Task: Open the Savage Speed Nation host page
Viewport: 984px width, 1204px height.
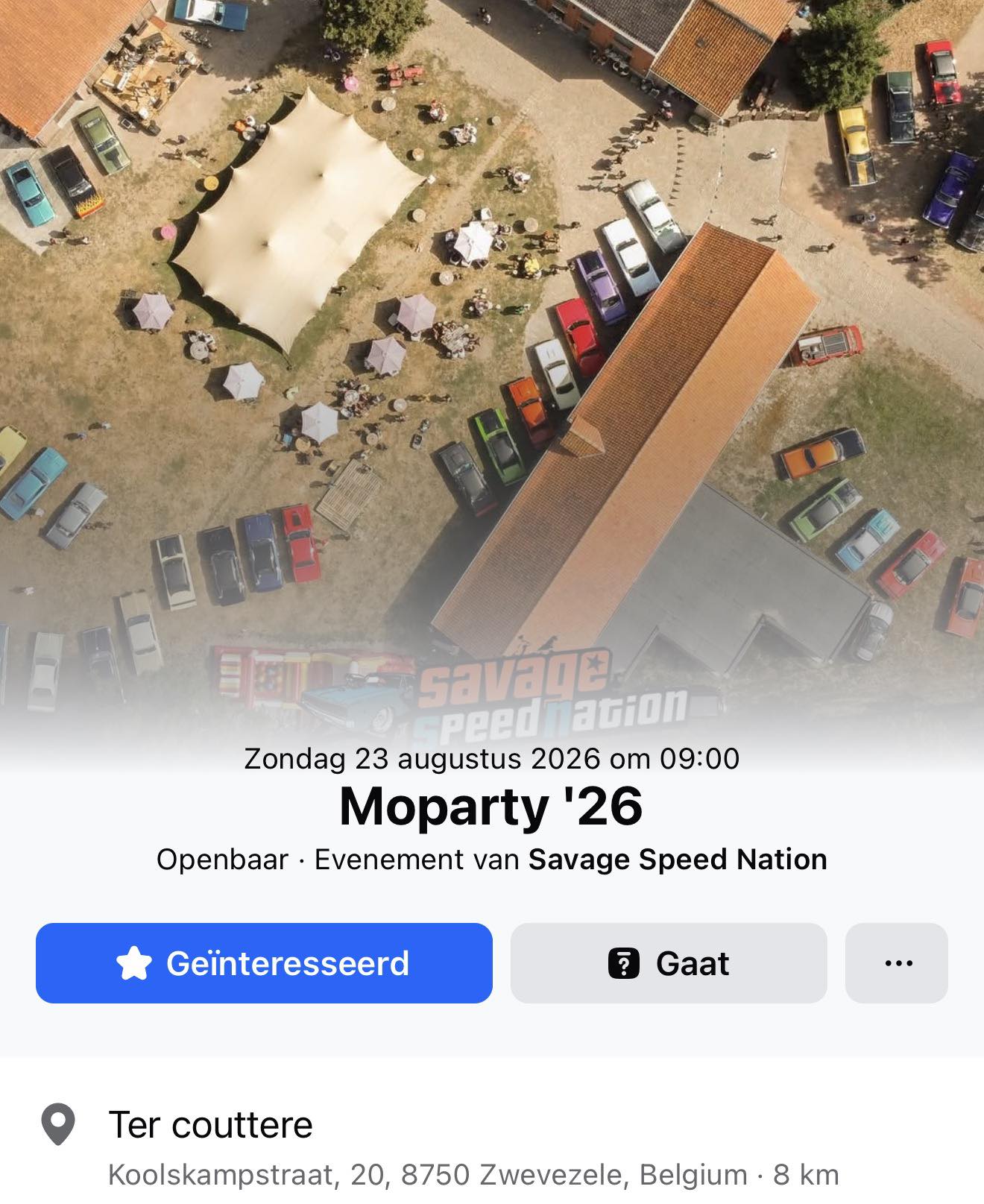Action: tap(677, 860)
